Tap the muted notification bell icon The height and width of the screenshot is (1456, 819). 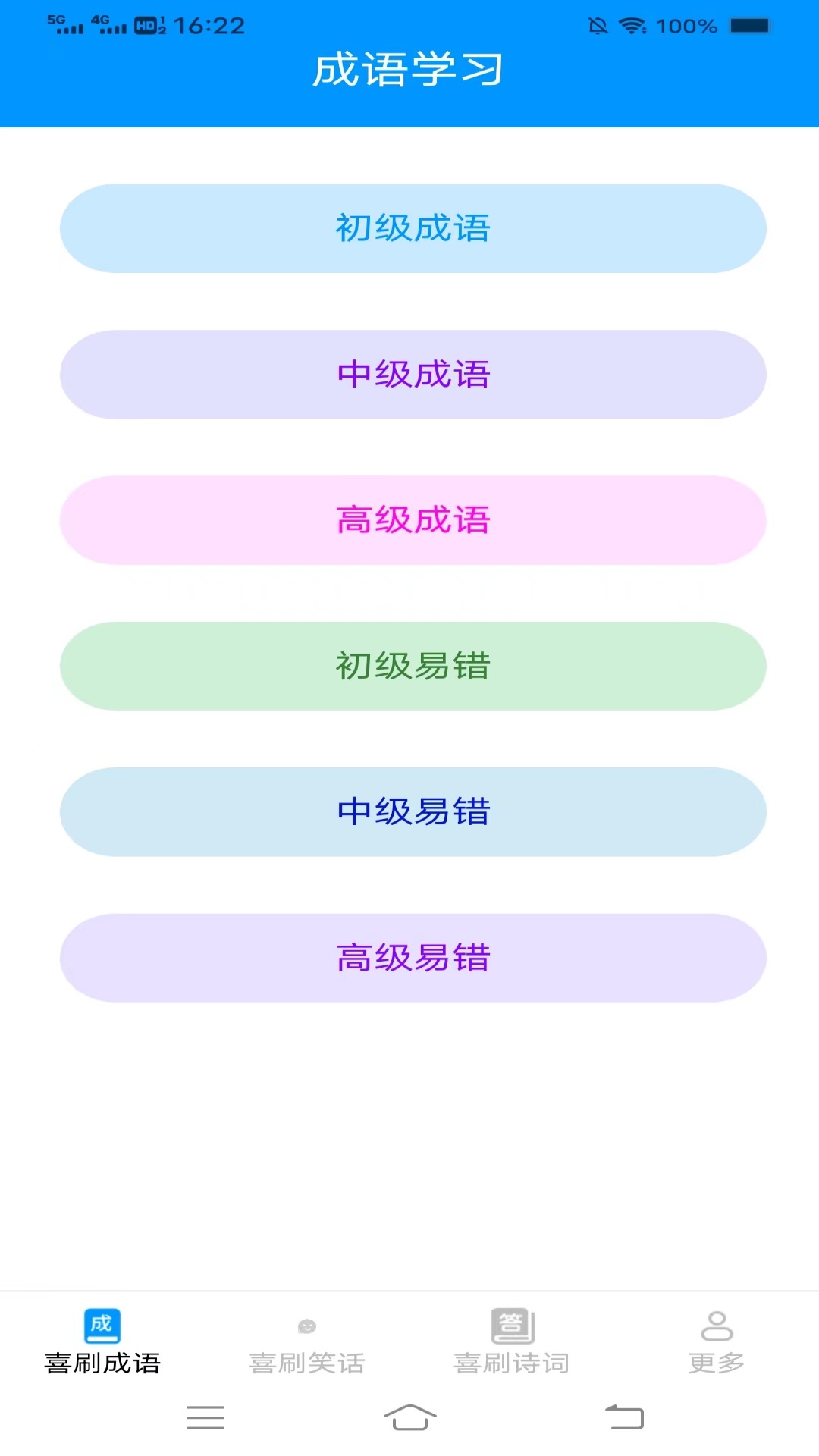(x=598, y=24)
